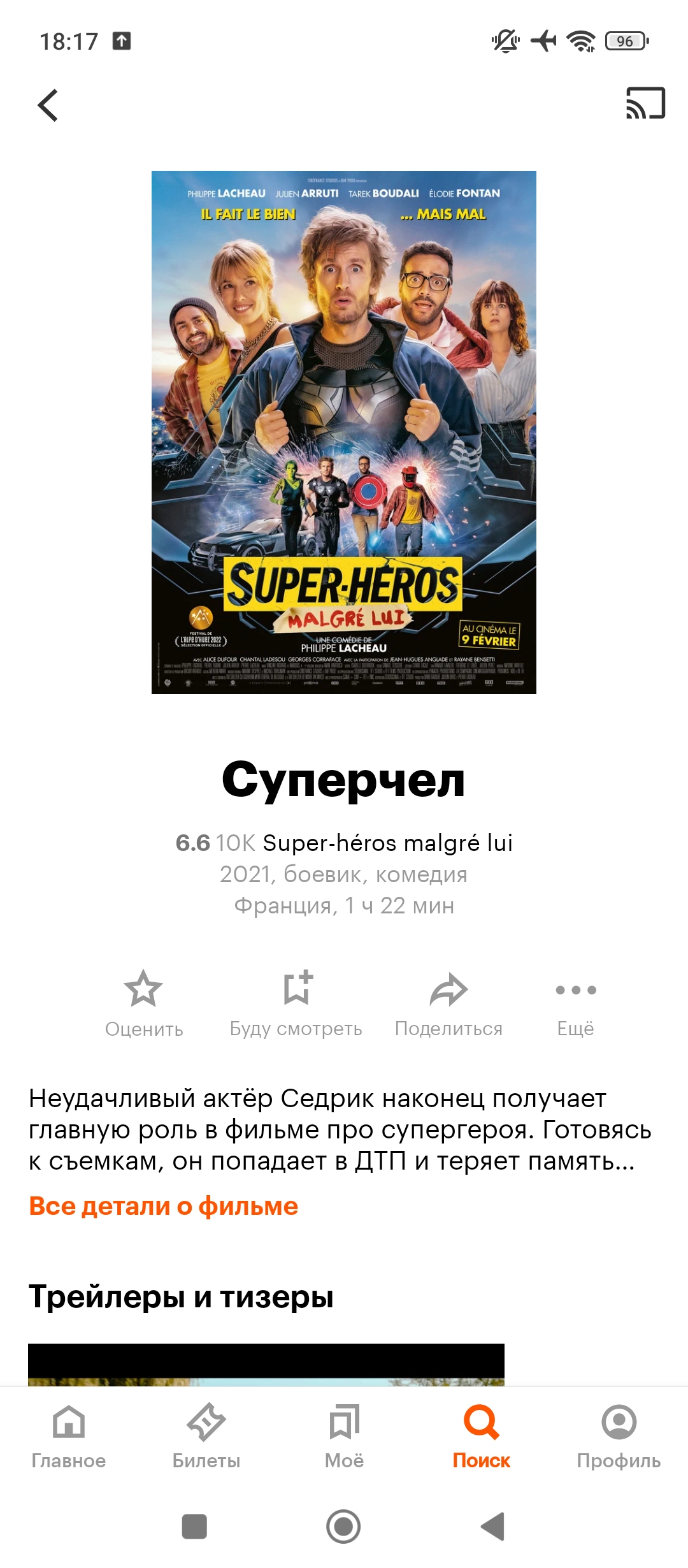Image resolution: width=688 pixels, height=1568 pixels.
Task: Open Все детали о фильме link
Action: (164, 1206)
